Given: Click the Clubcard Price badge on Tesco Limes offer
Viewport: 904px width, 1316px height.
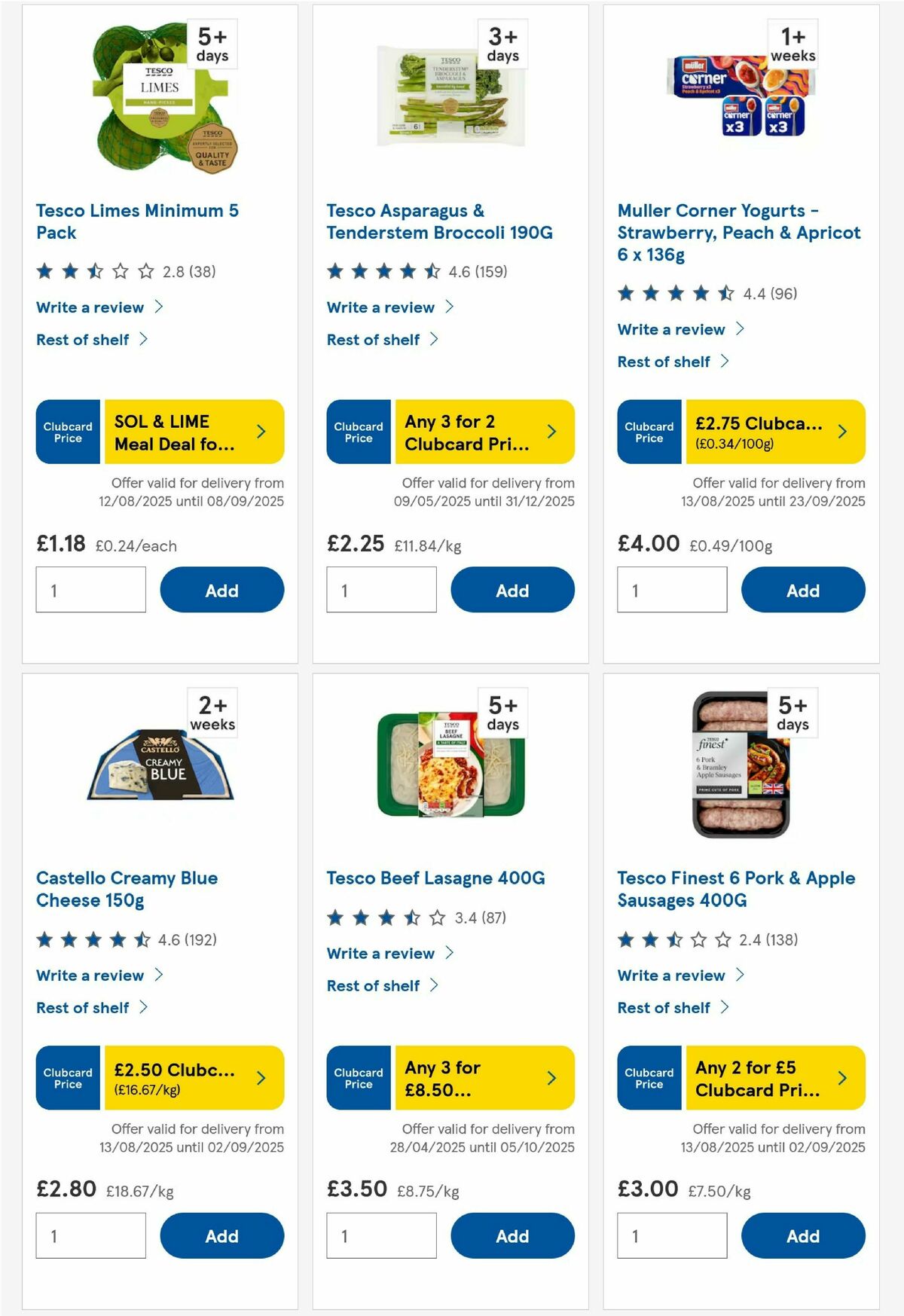Looking at the screenshot, I should tap(67, 431).
